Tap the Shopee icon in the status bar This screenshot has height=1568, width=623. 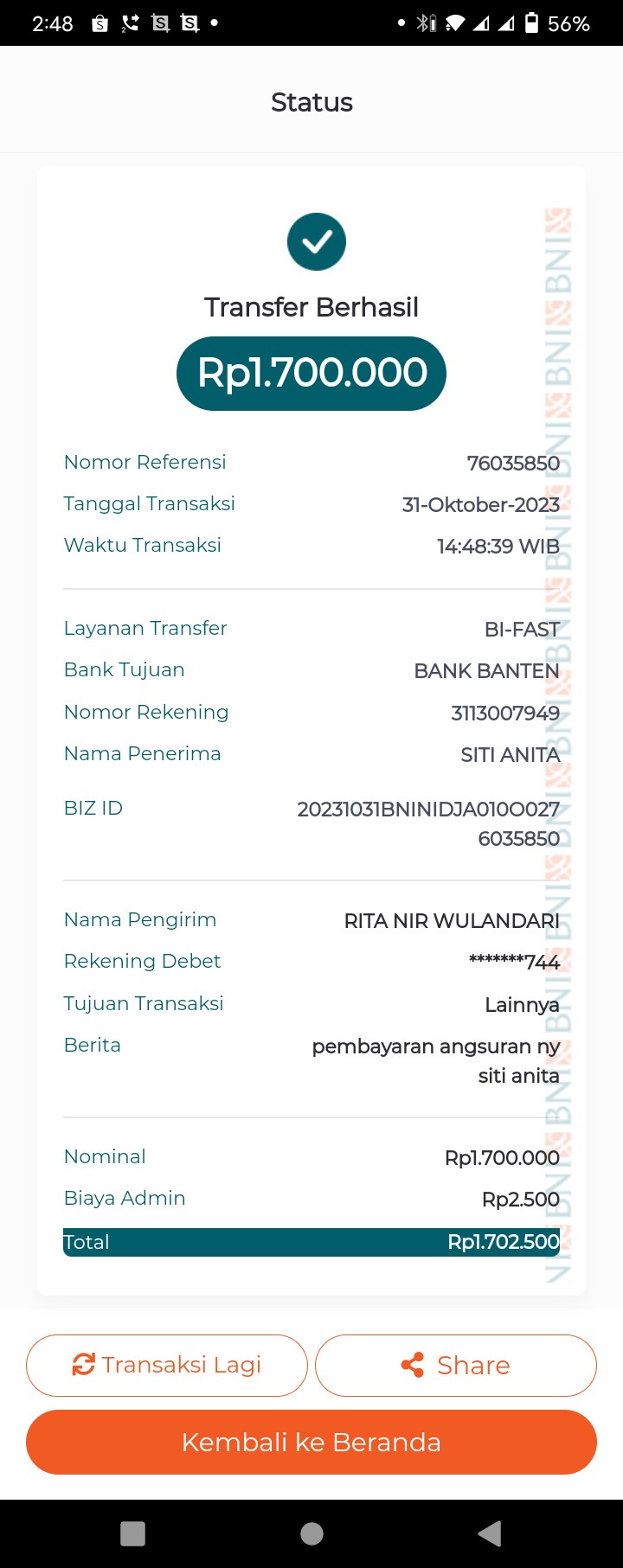tap(100, 22)
